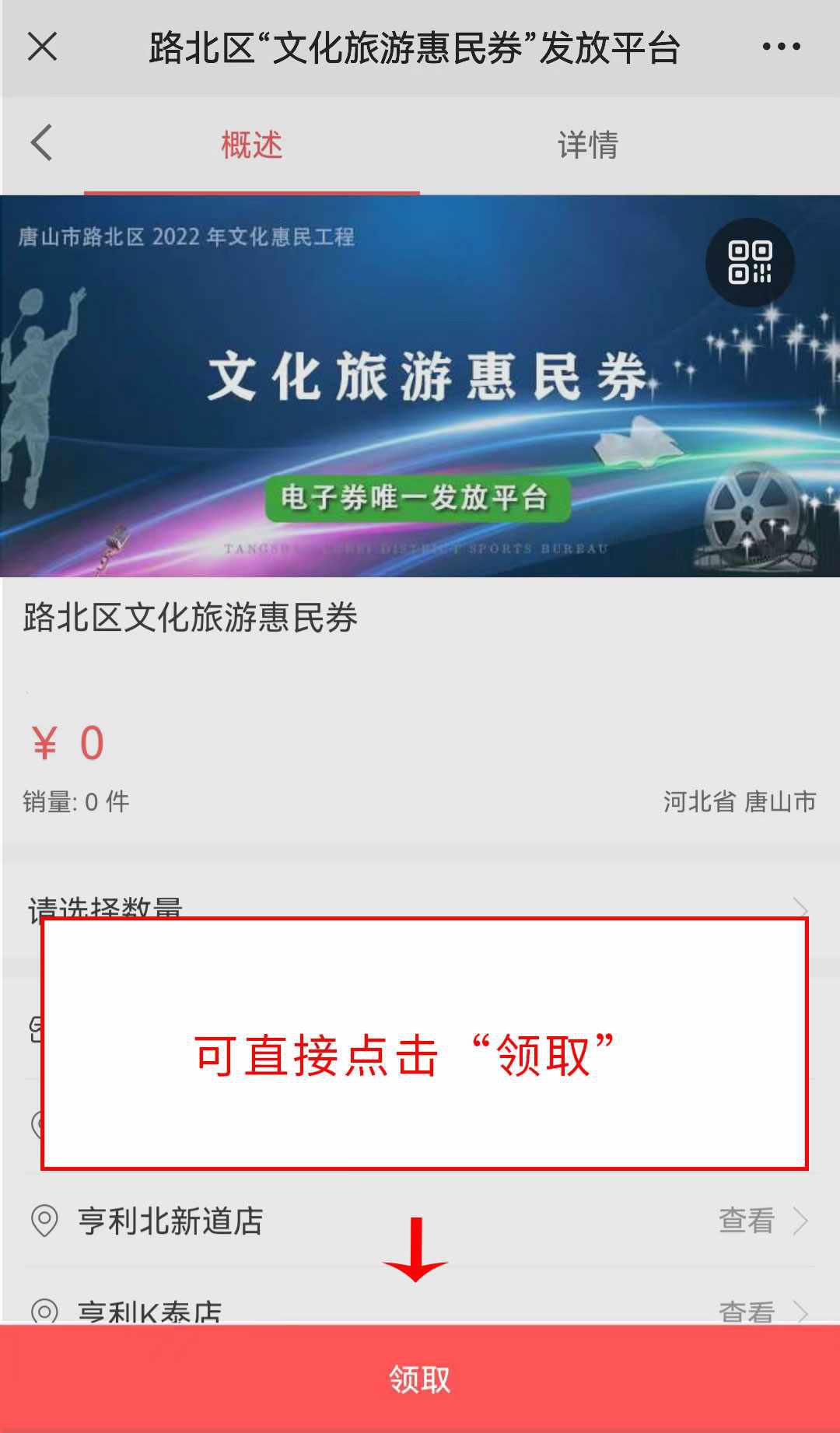Open the three-dot overflow menu
The width and height of the screenshot is (840, 1433).
coord(781,47)
